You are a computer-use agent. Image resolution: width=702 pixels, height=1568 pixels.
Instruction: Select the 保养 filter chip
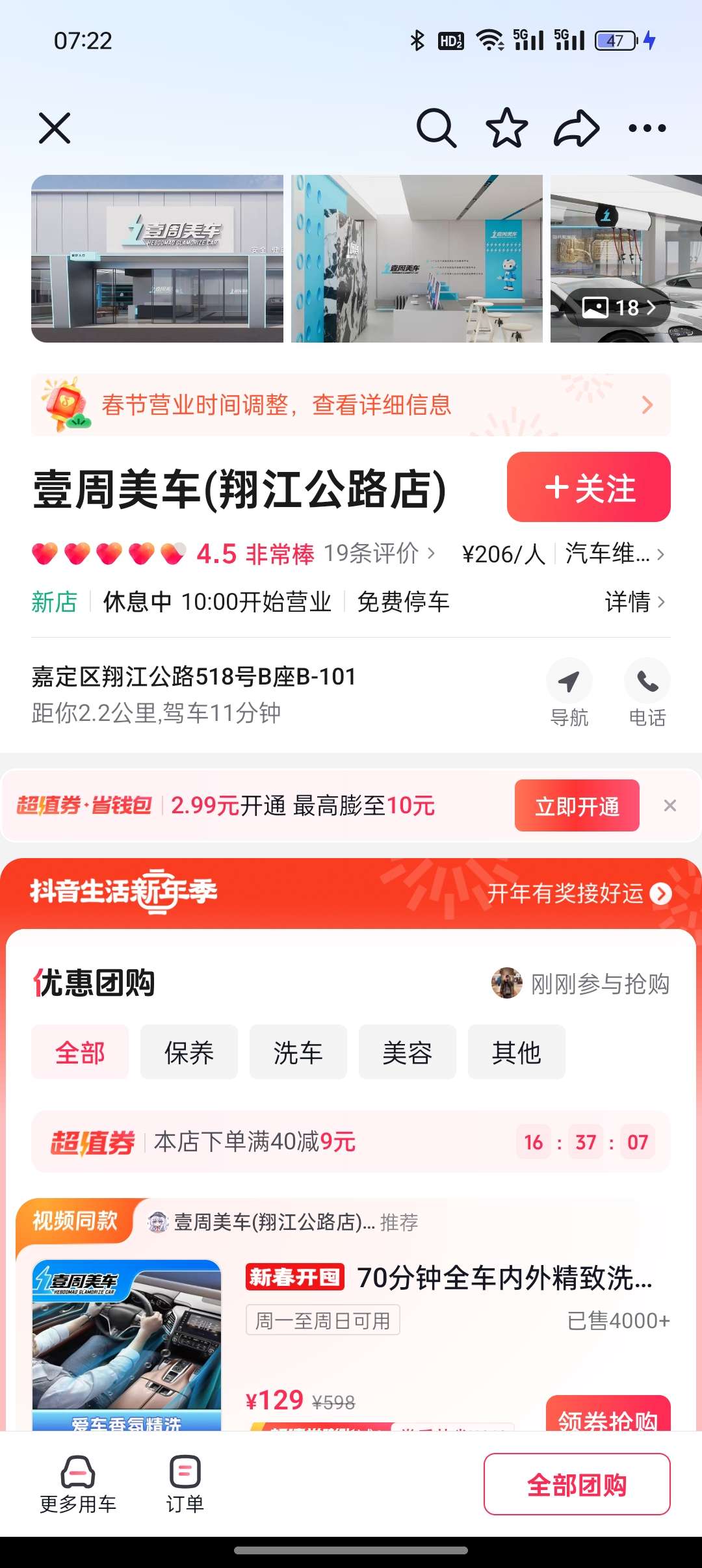pos(189,1052)
